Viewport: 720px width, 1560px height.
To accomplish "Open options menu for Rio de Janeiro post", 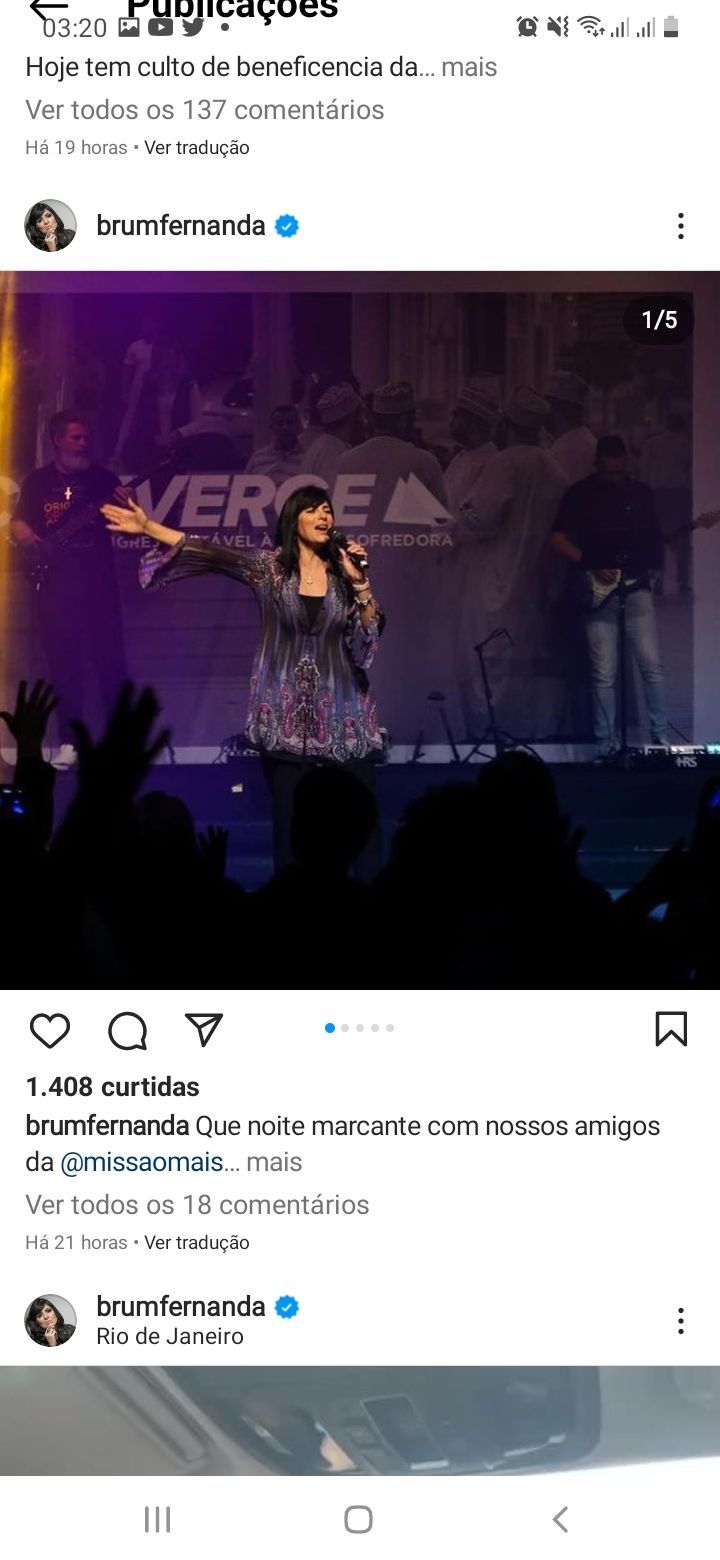I will click(680, 1320).
